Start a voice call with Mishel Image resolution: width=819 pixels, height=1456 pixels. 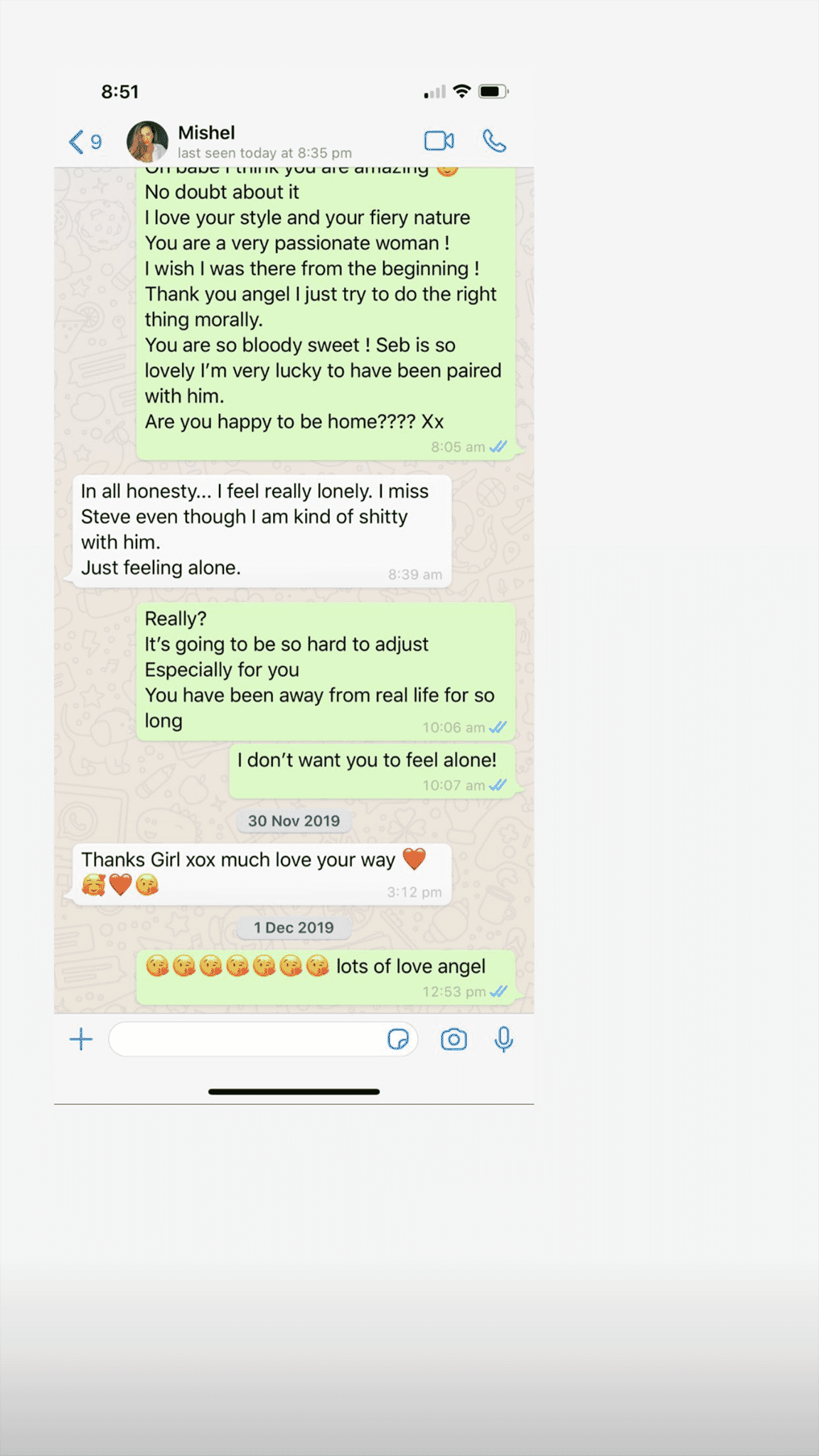pyautogui.click(x=494, y=141)
